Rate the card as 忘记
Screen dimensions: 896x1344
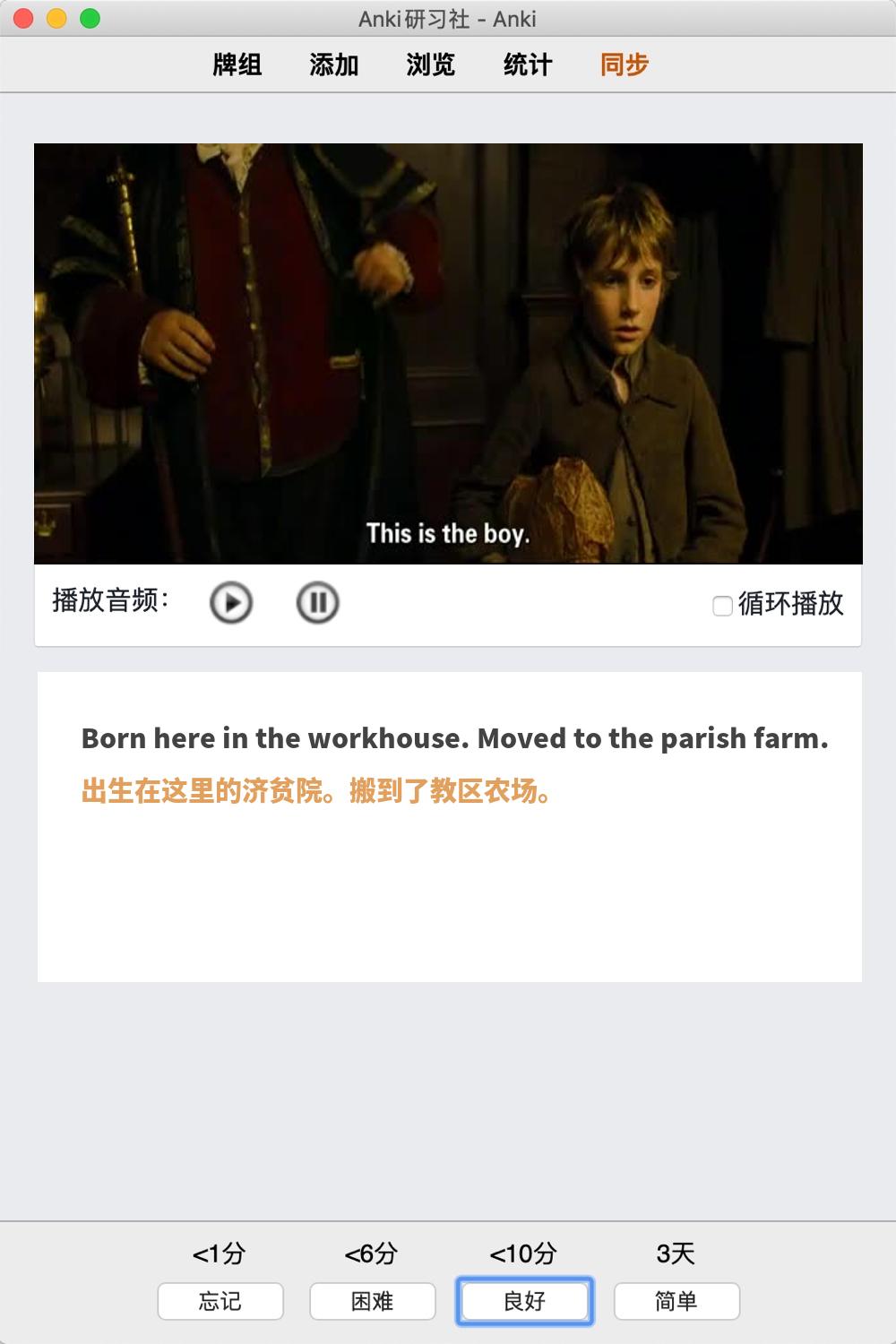pos(220,1301)
